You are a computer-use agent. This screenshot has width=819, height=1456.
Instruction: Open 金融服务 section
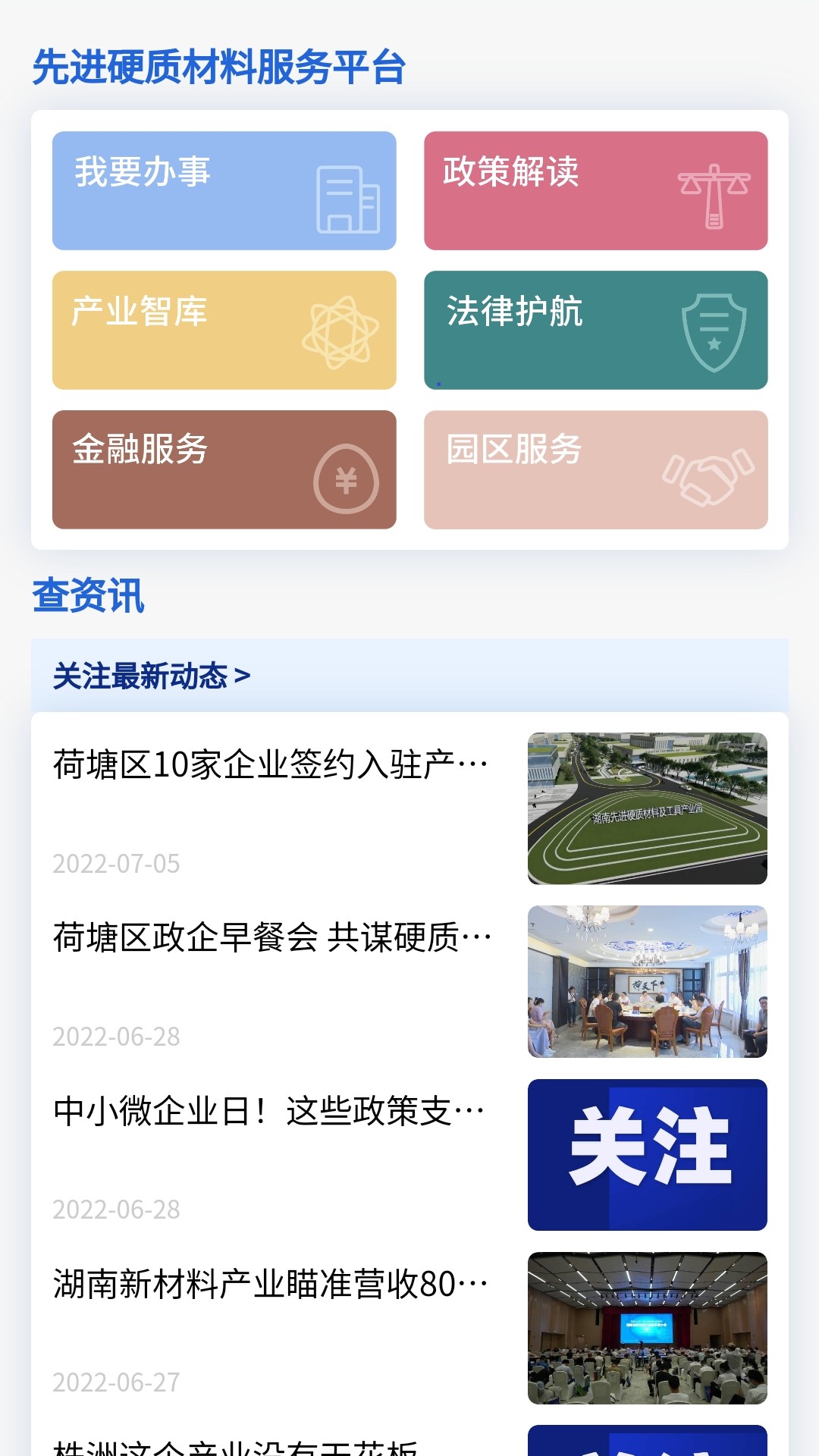pyautogui.click(x=224, y=470)
